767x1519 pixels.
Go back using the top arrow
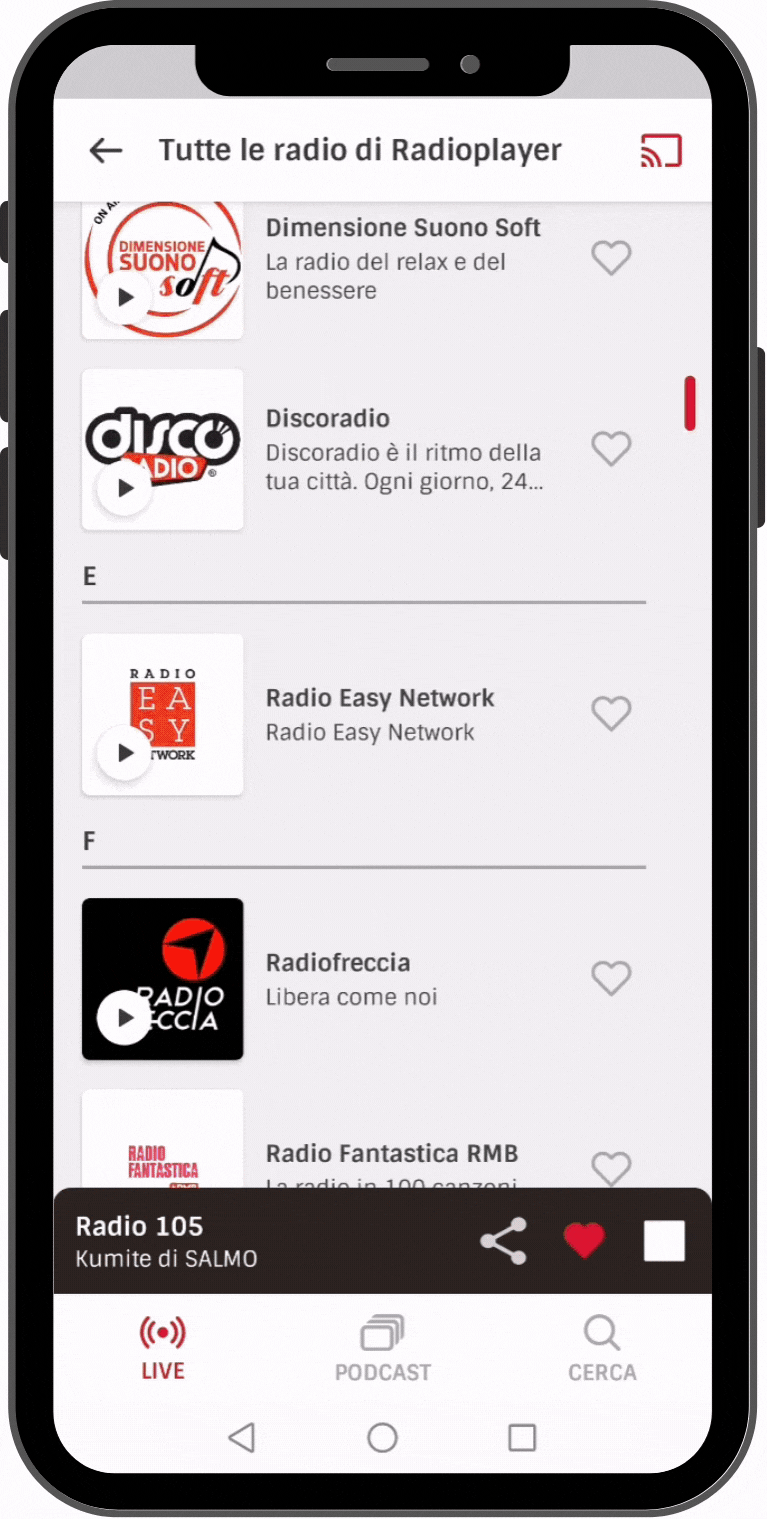tap(105, 151)
